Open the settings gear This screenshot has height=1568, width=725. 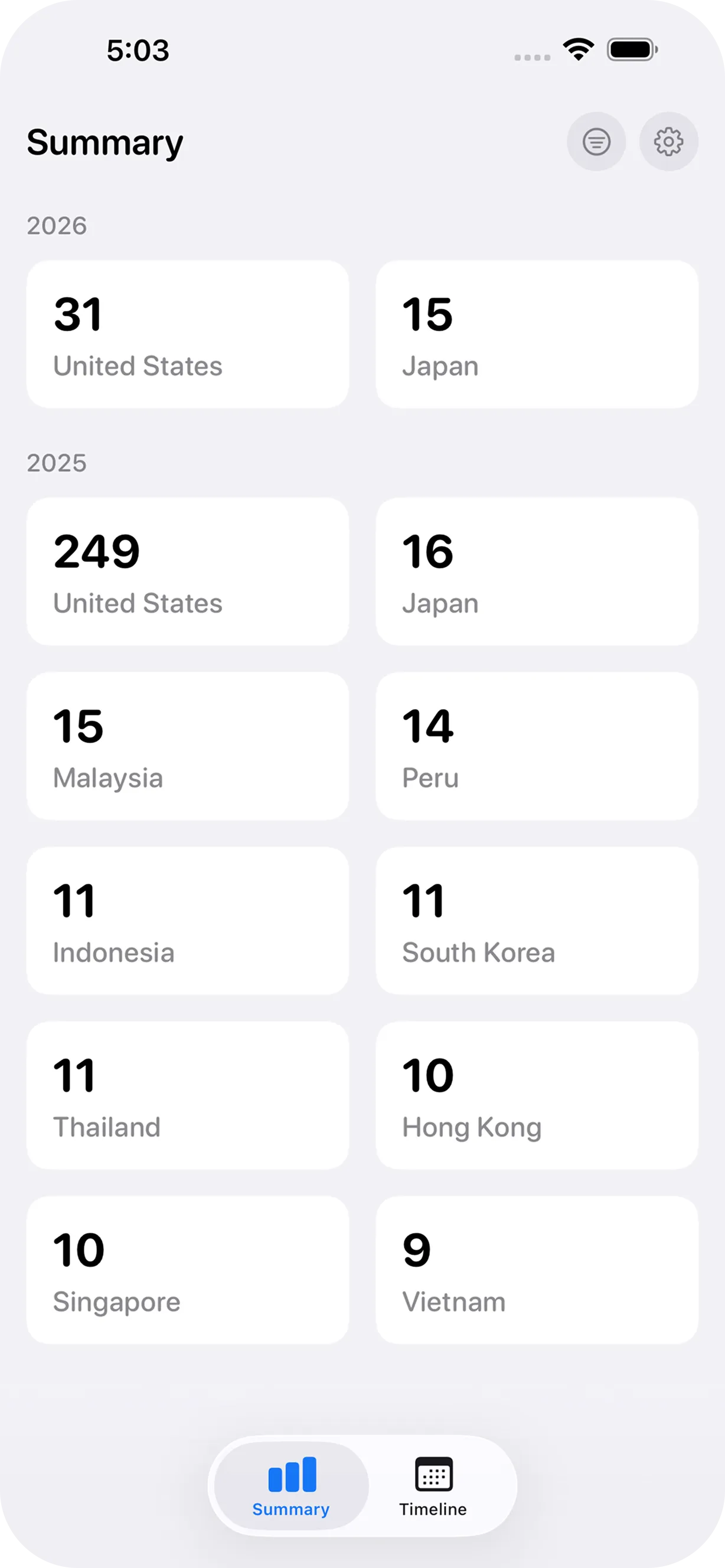point(668,142)
